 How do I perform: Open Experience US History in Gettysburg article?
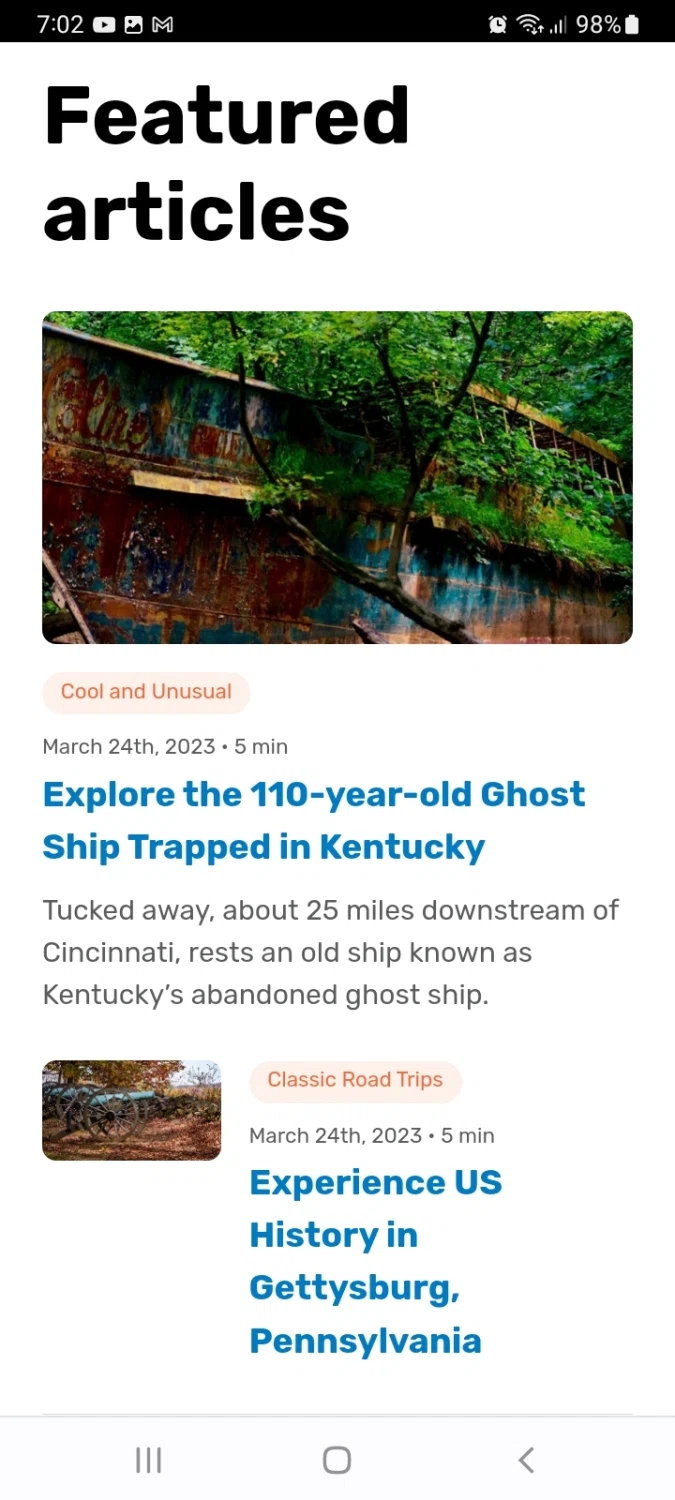click(375, 1260)
